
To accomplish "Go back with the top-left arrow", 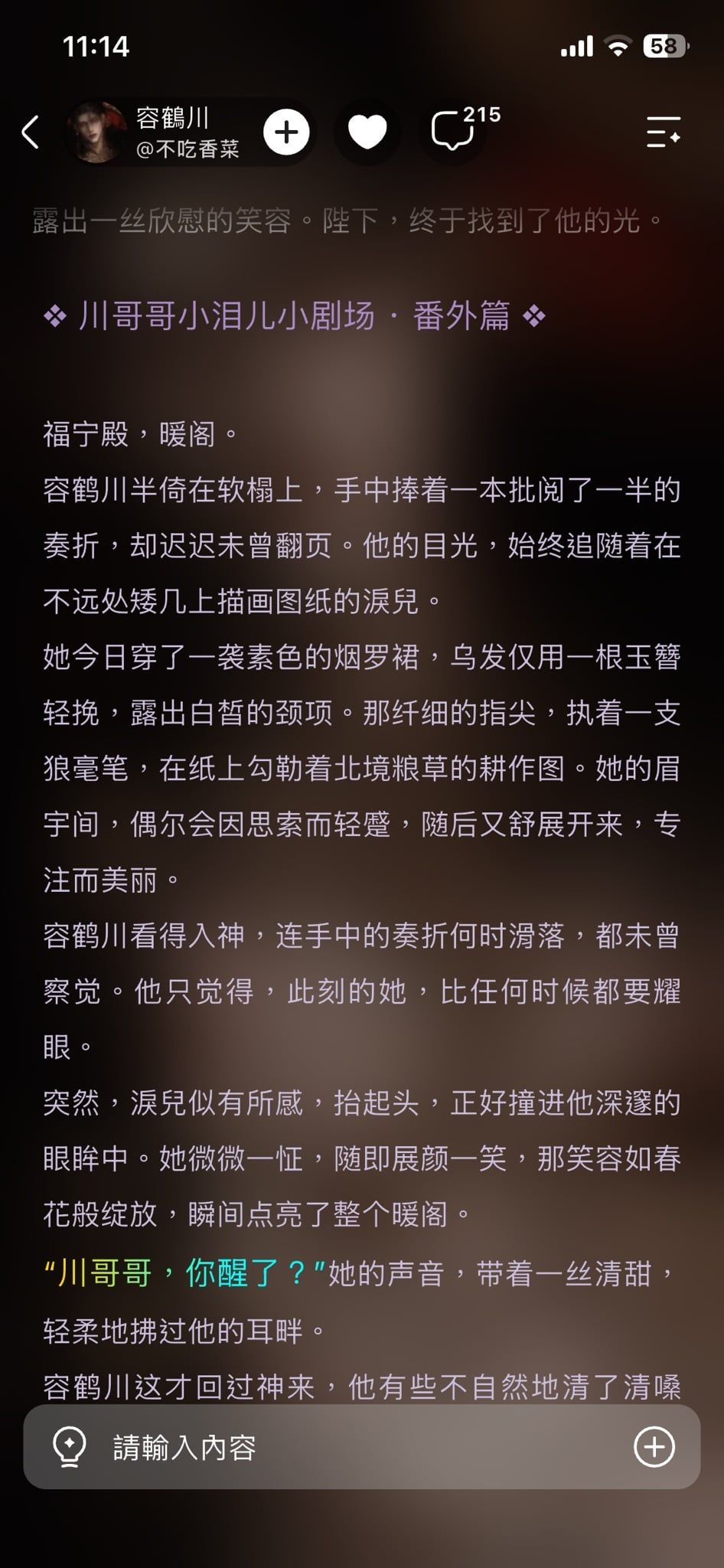I will pyautogui.click(x=31, y=132).
